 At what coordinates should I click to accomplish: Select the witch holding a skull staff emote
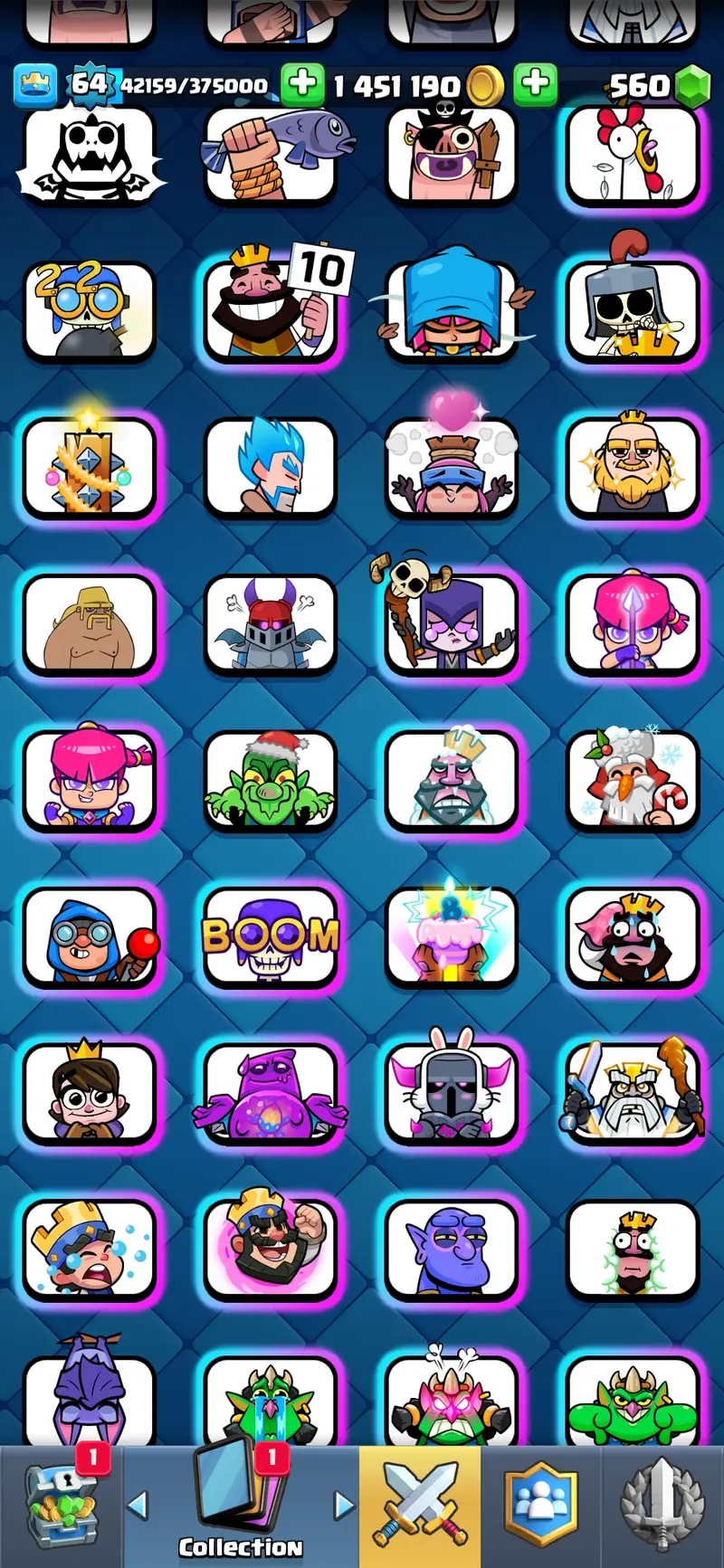coord(451,622)
